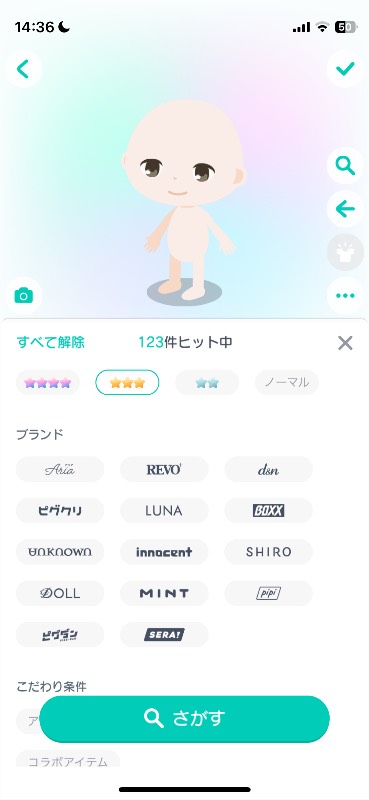
Task: Close the filter panel
Action: 345,343
